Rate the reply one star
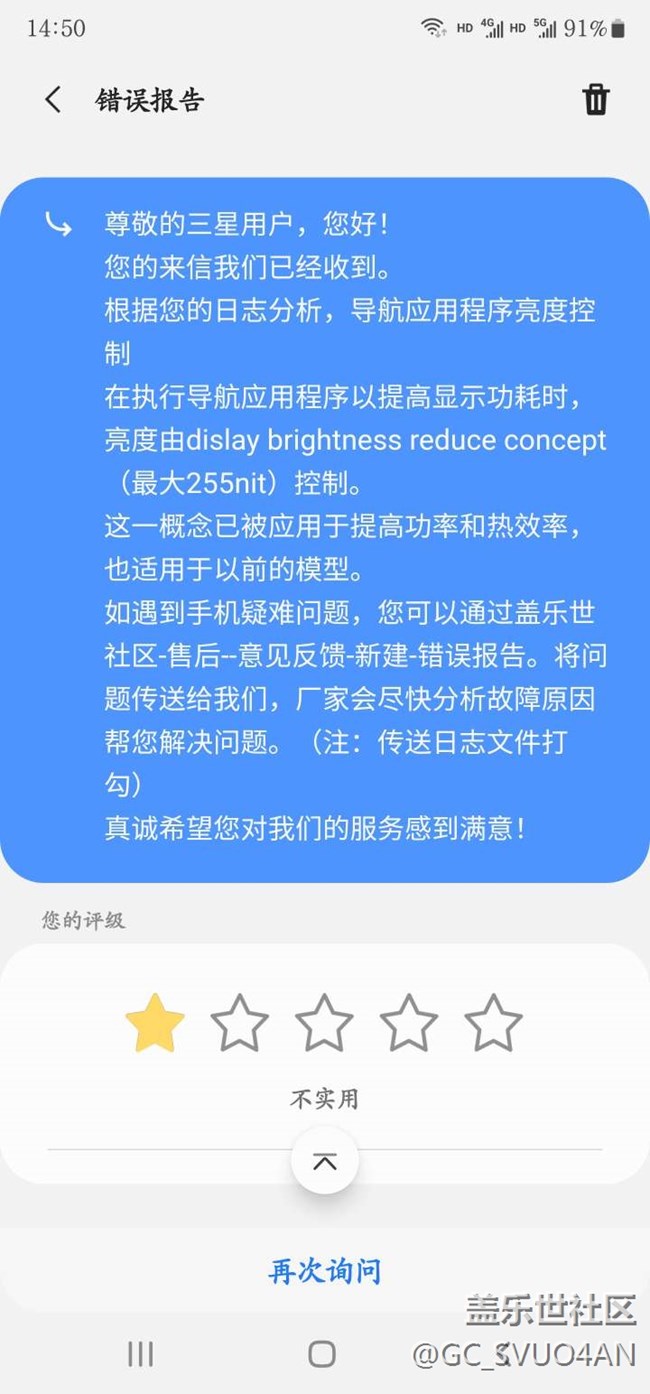 [x=155, y=1024]
